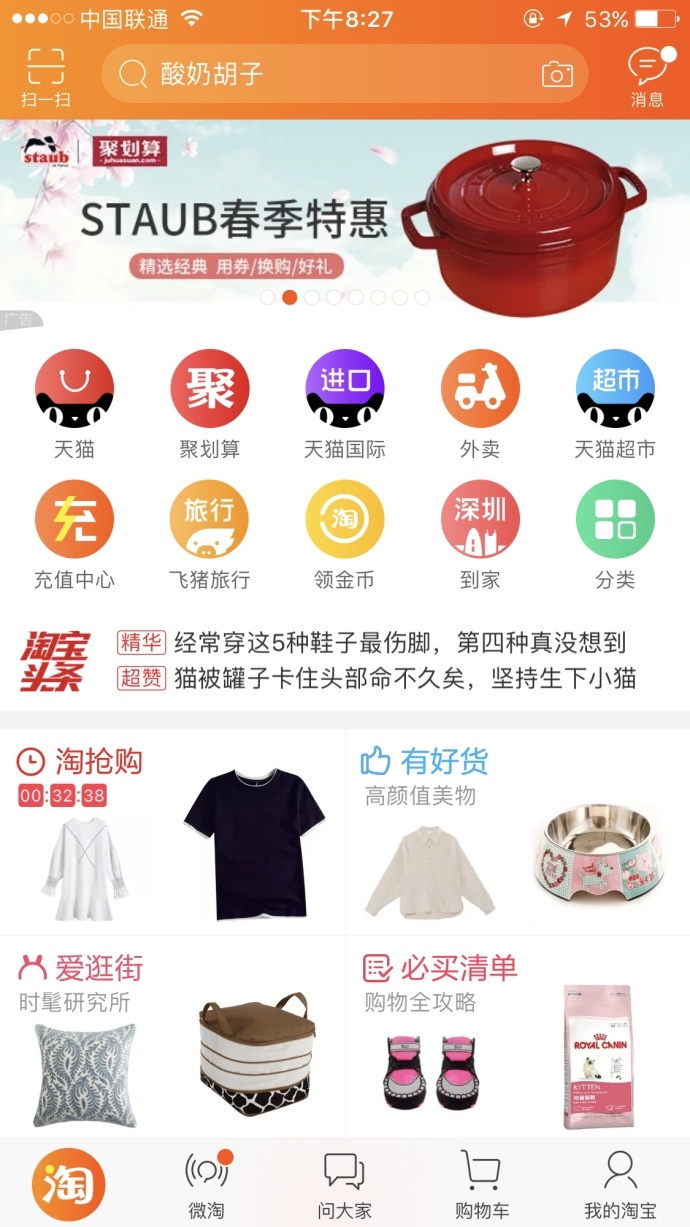Open the STAUB春季特惠 banner
The image size is (690, 1227).
coord(345,213)
